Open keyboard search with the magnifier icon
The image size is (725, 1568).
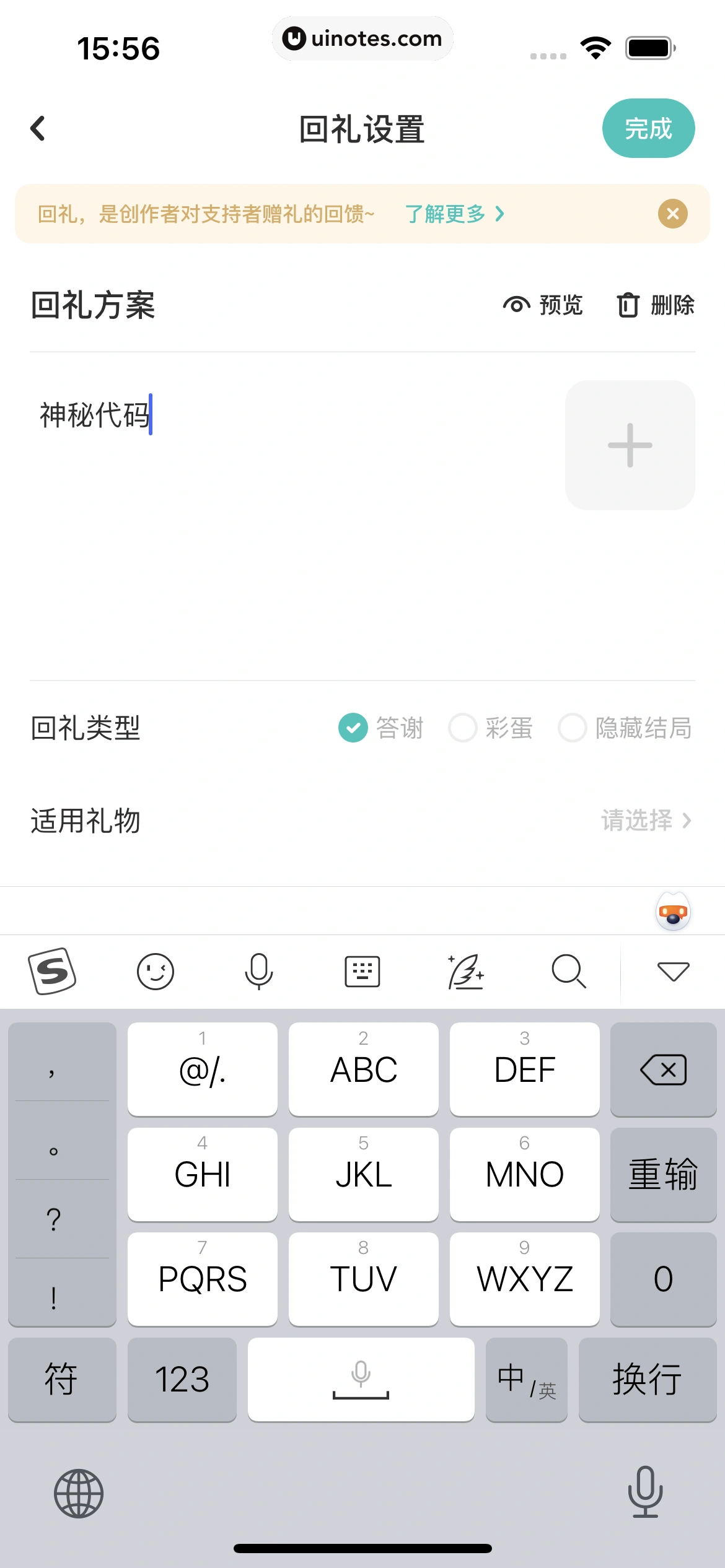[568, 971]
